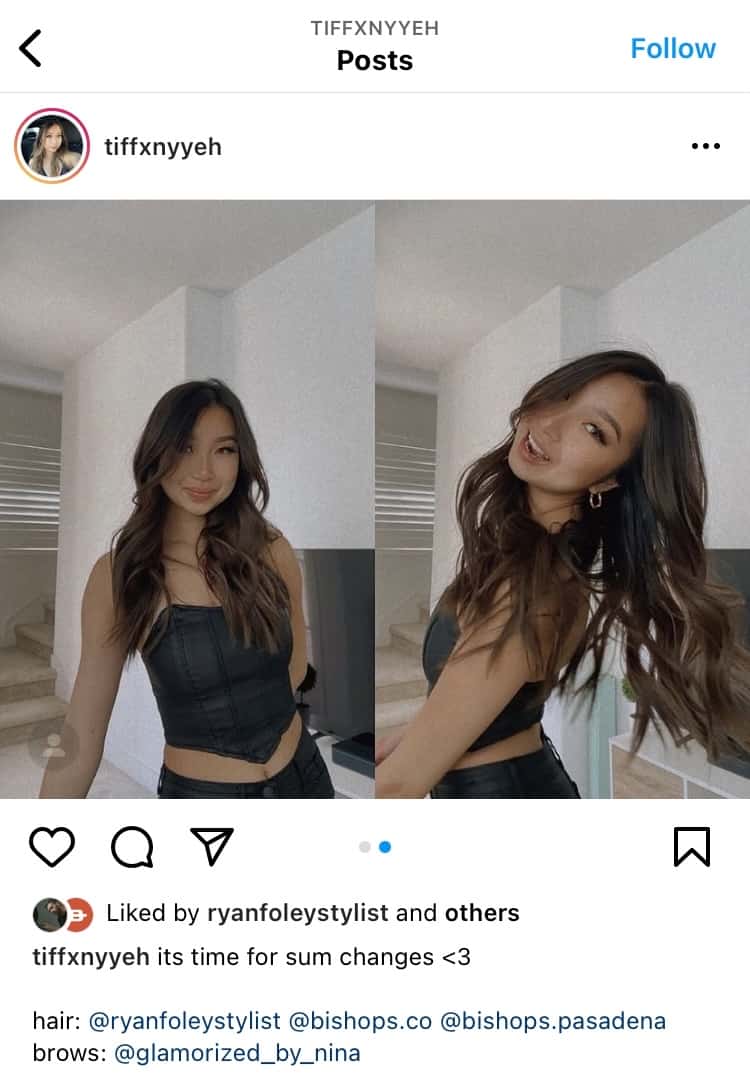750x1080 pixels.
Task: Open comments with the speech bubble icon
Action: pyautogui.click(x=132, y=847)
